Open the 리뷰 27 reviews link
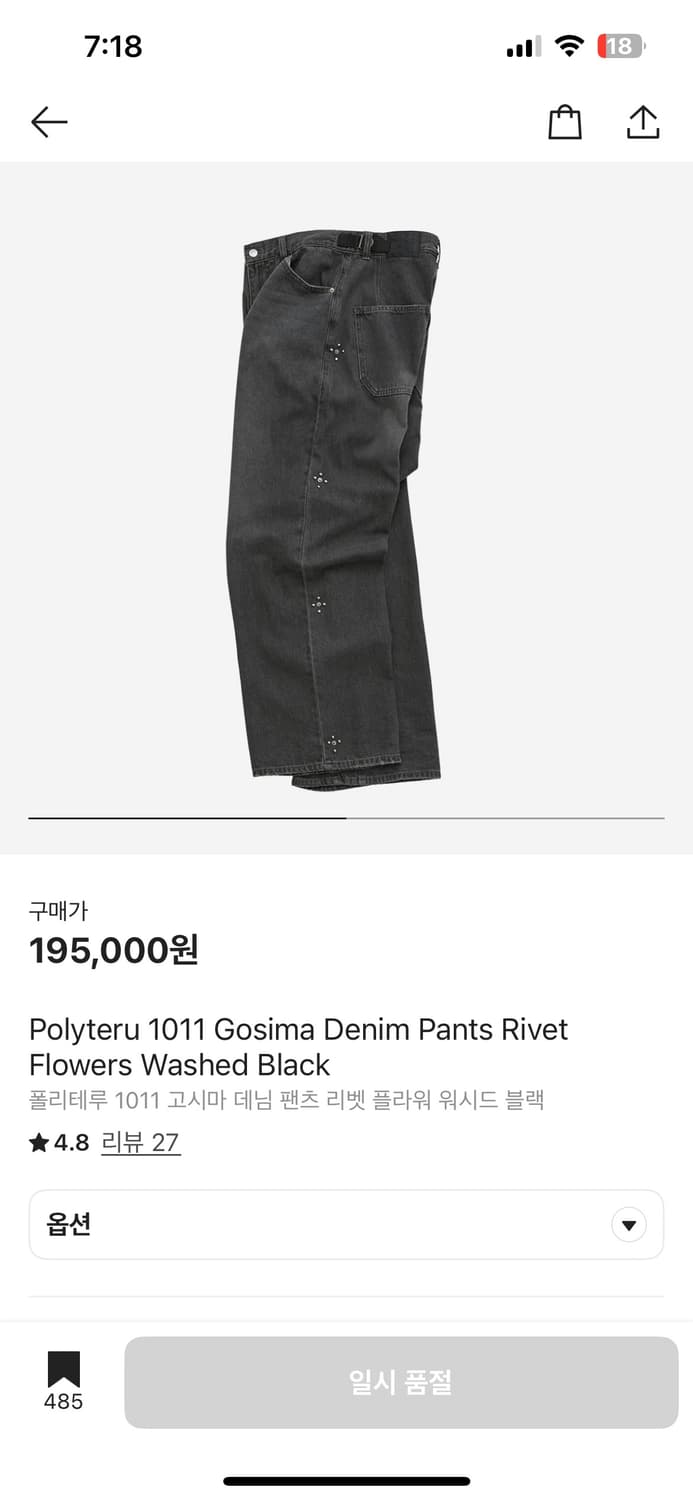 click(141, 1142)
